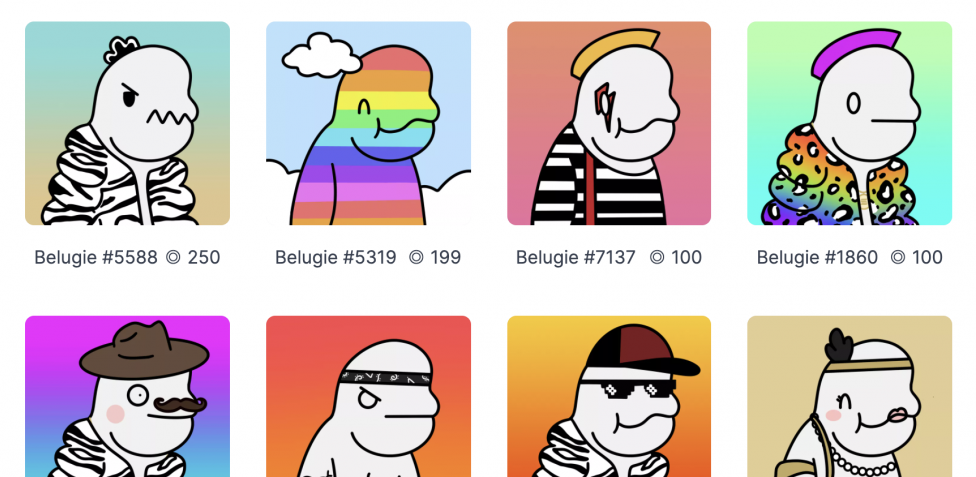
Task: Open the Belugie with pearl necklace
Action: 849,400
